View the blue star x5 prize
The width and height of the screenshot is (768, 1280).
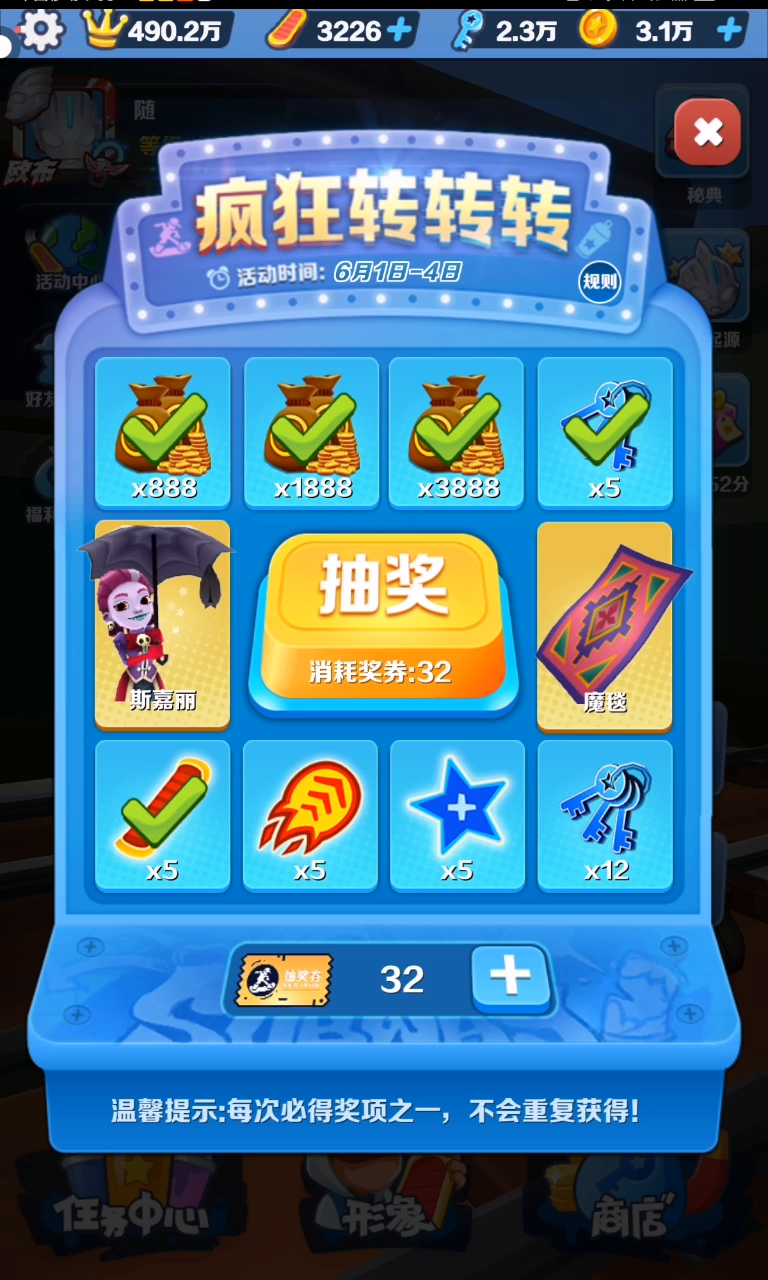click(457, 814)
